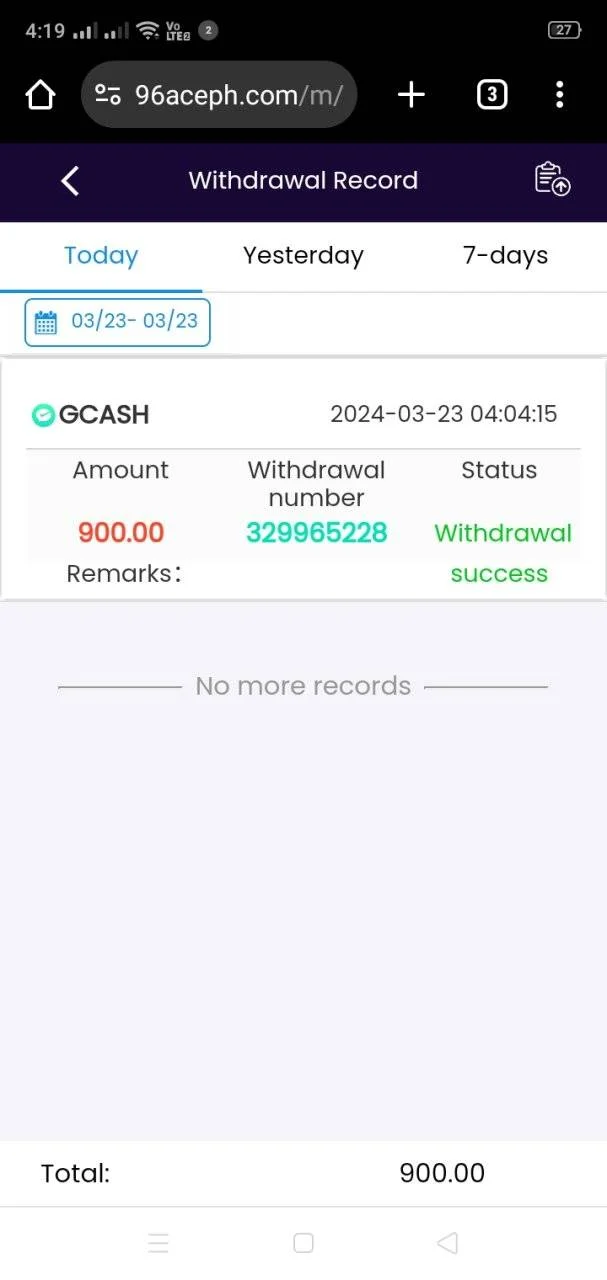Tap the browser home icon
Image resolution: width=607 pixels, height=1280 pixels.
pyautogui.click(x=40, y=95)
